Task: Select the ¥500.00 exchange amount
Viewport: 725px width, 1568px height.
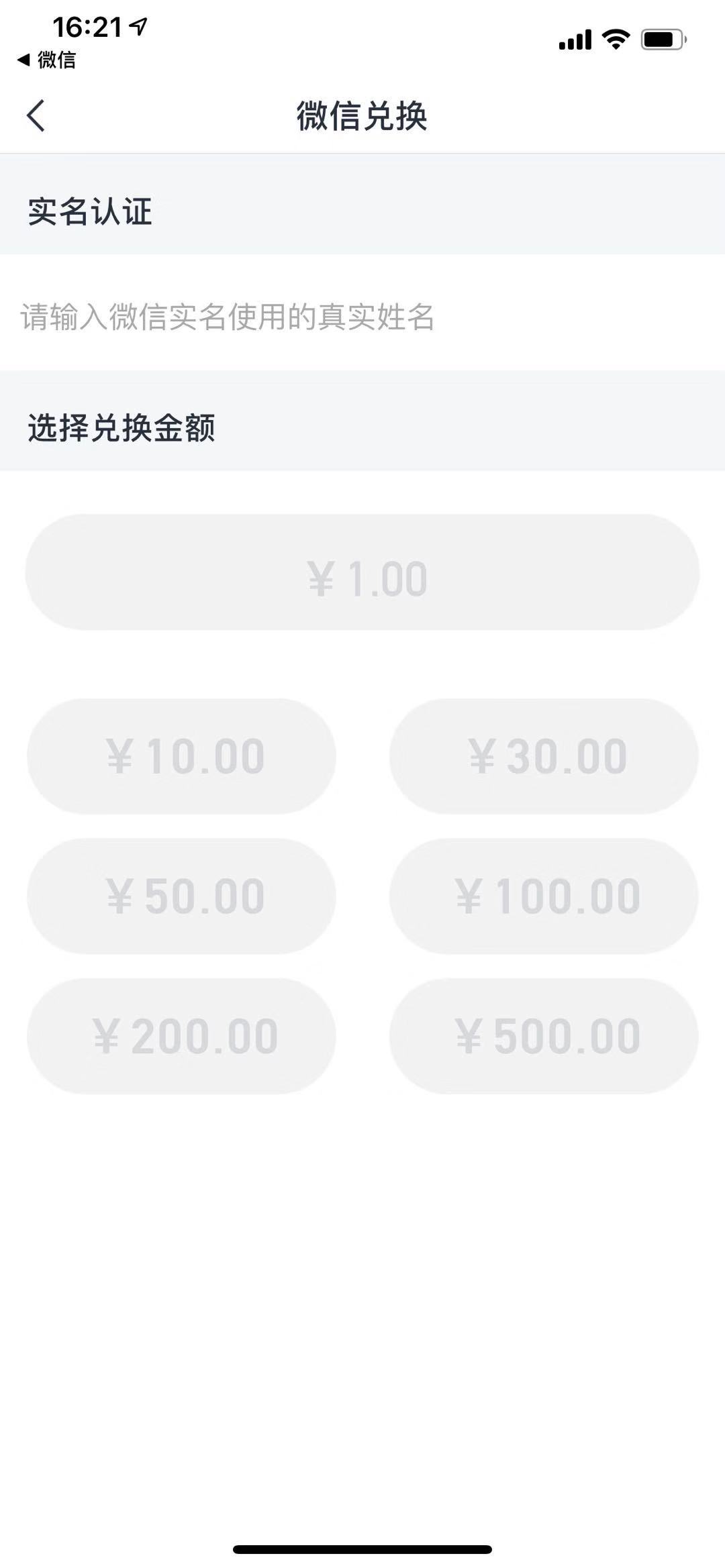Action: click(544, 1035)
